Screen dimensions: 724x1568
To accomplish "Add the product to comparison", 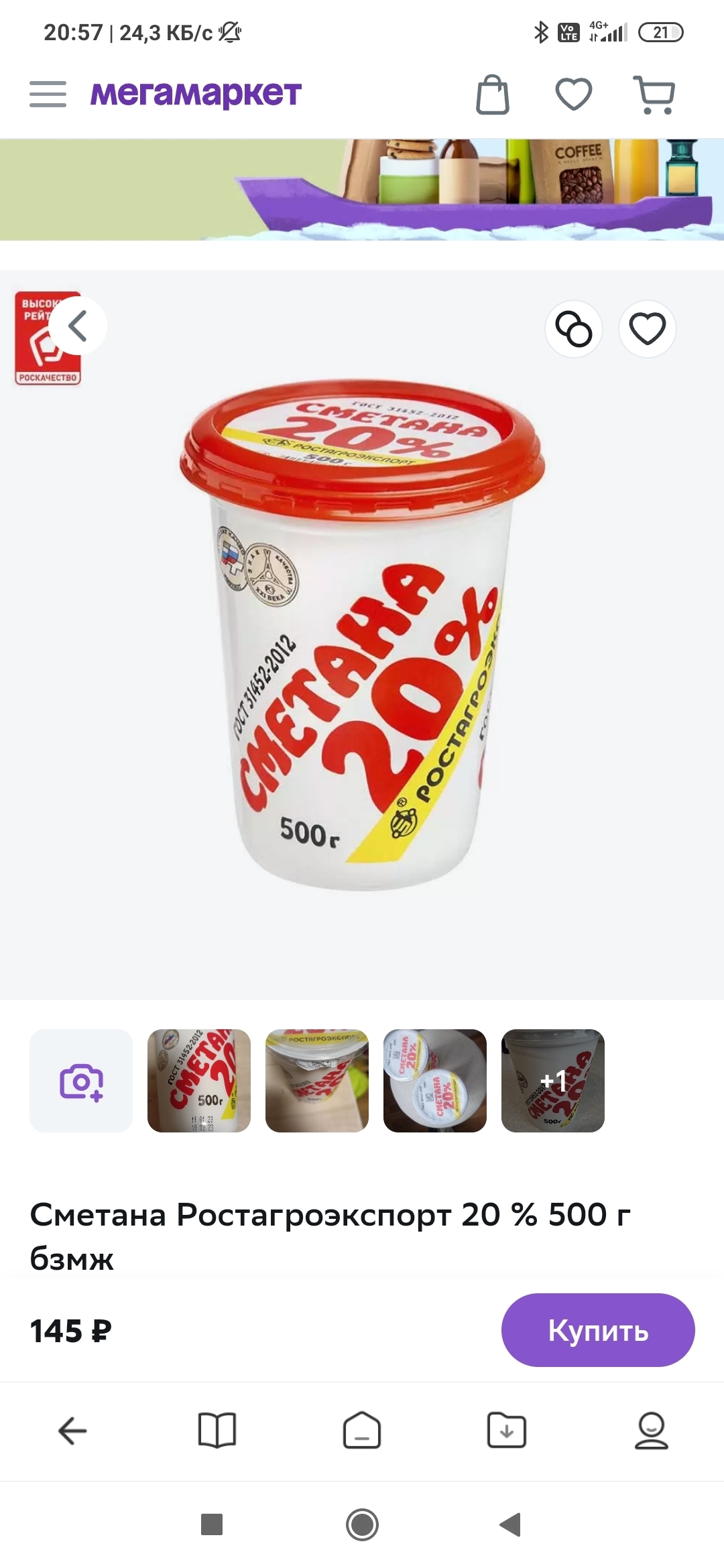I will (574, 329).
